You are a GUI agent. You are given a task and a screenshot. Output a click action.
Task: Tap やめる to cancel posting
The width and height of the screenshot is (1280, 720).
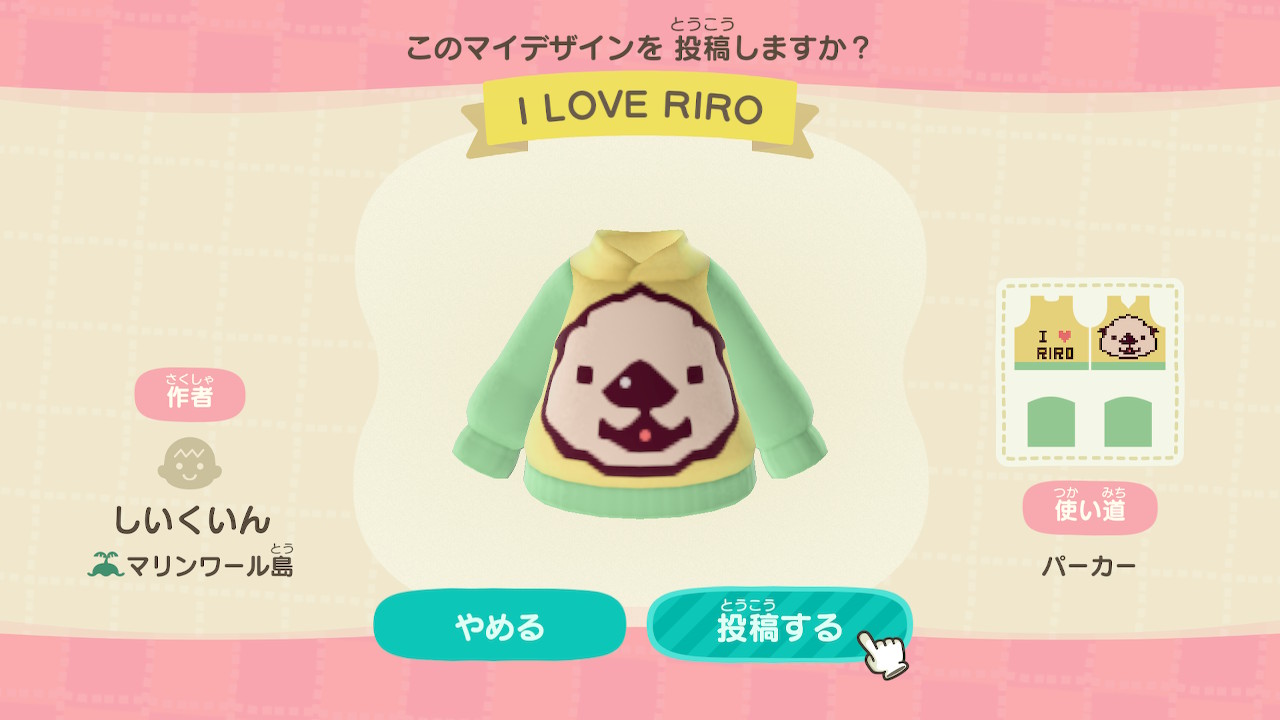point(499,626)
